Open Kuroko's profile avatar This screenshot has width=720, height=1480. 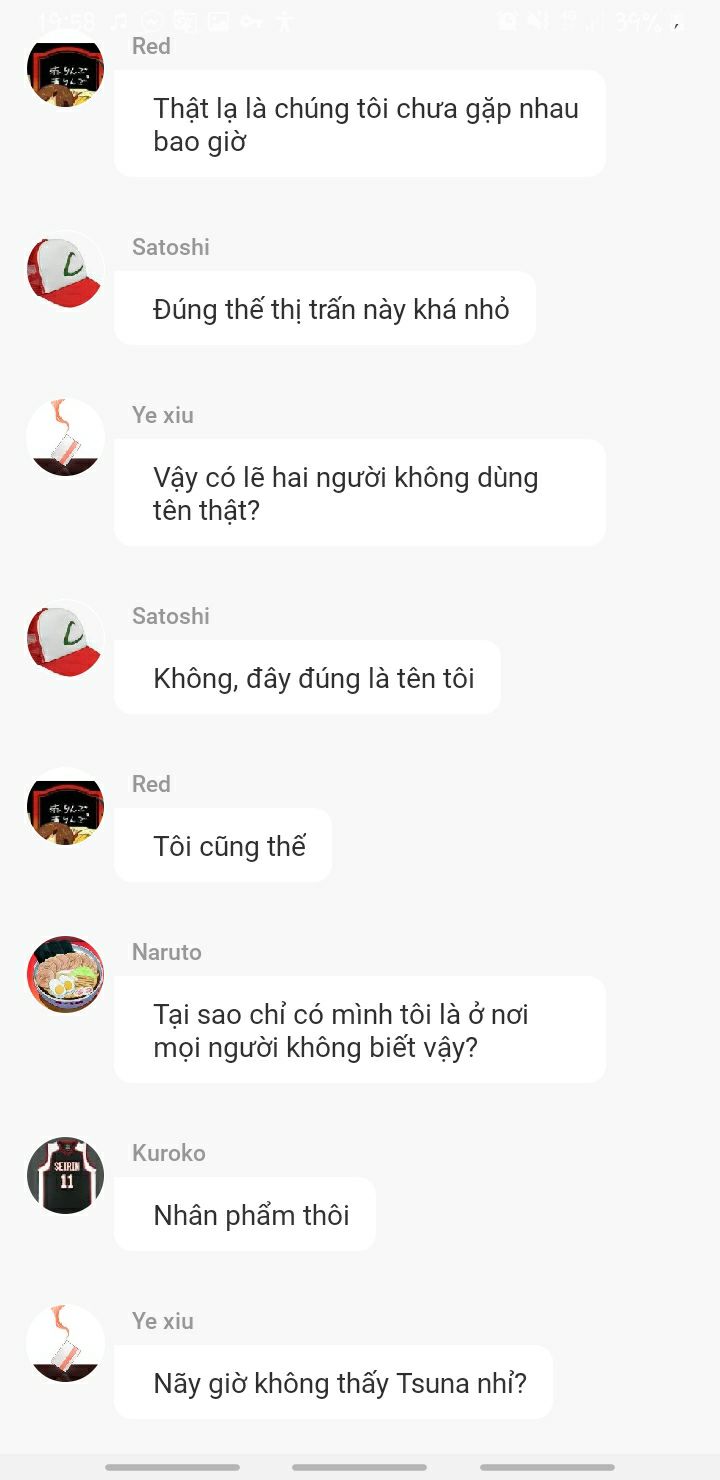tap(65, 1176)
